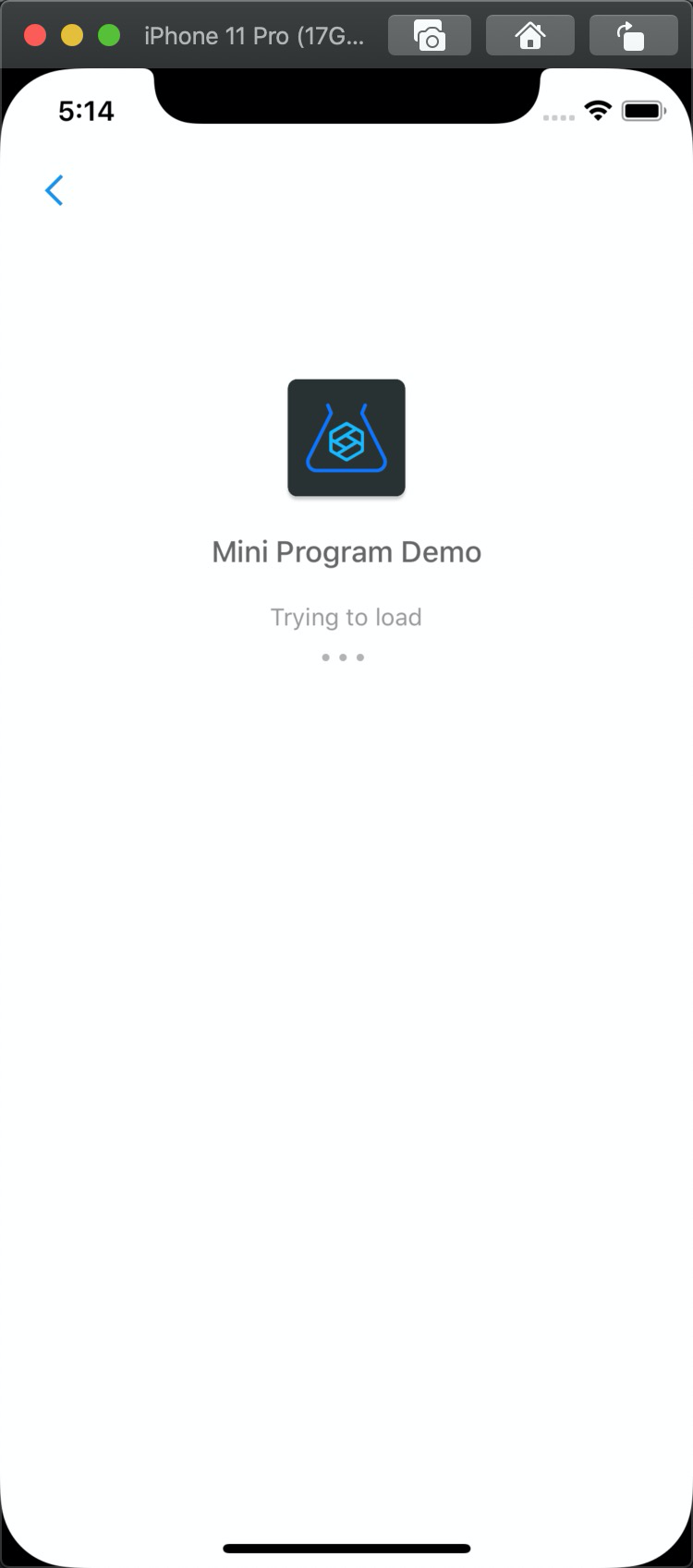Viewport: 693px width, 1568px height.
Task: Go back using the blue arrow
Action: (x=55, y=190)
